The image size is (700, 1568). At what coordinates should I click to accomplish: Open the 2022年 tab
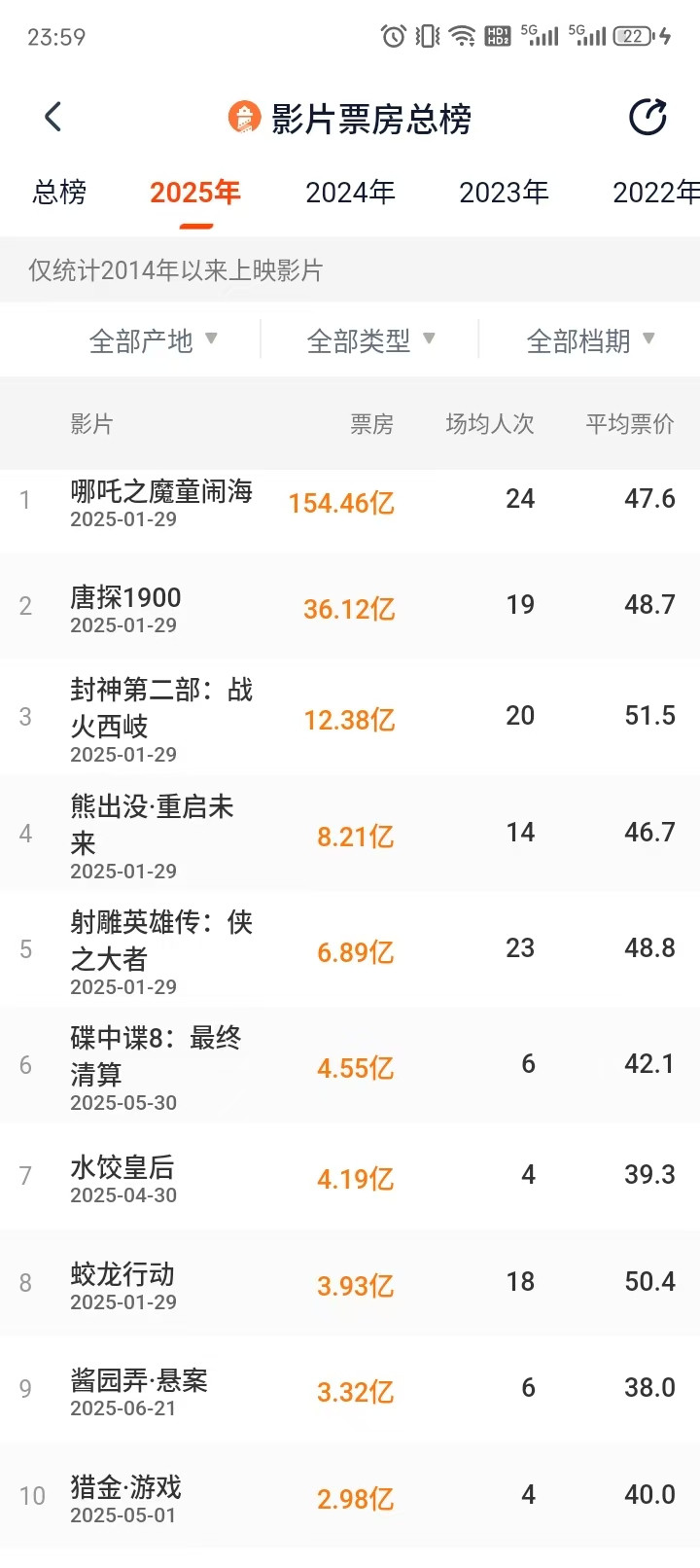click(656, 192)
